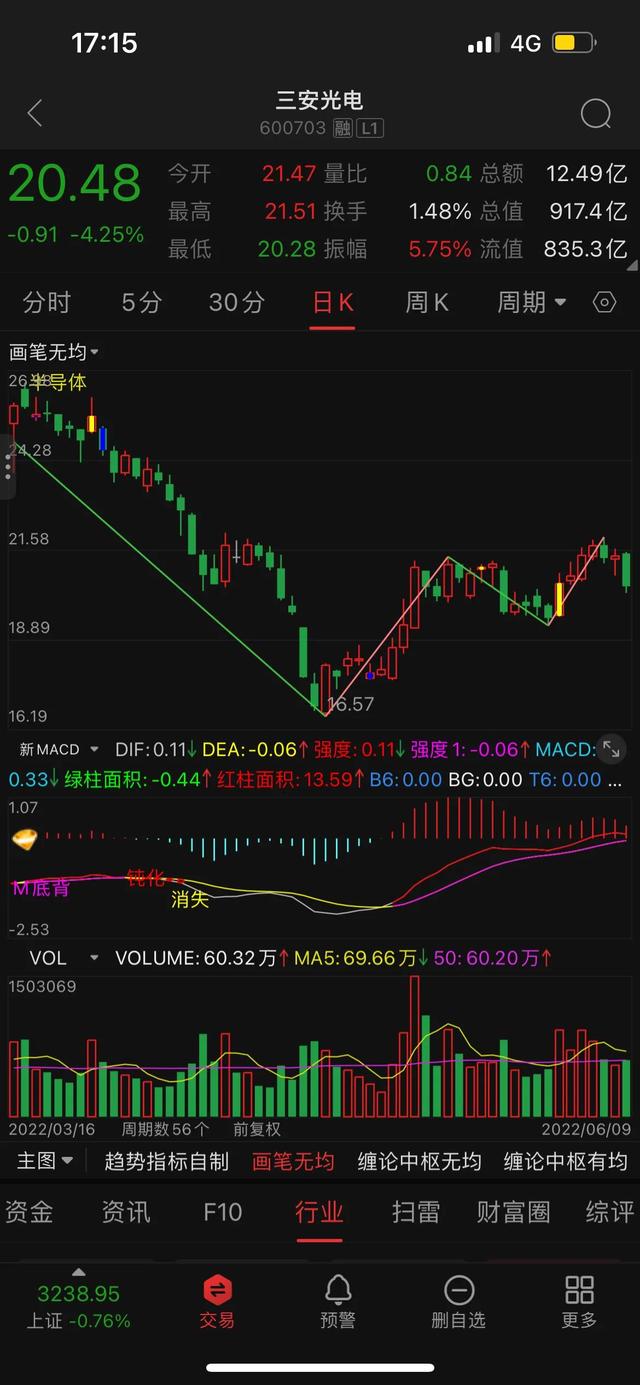640x1385 pixels.
Task: Open chart settings hexagon icon
Action: point(605,302)
